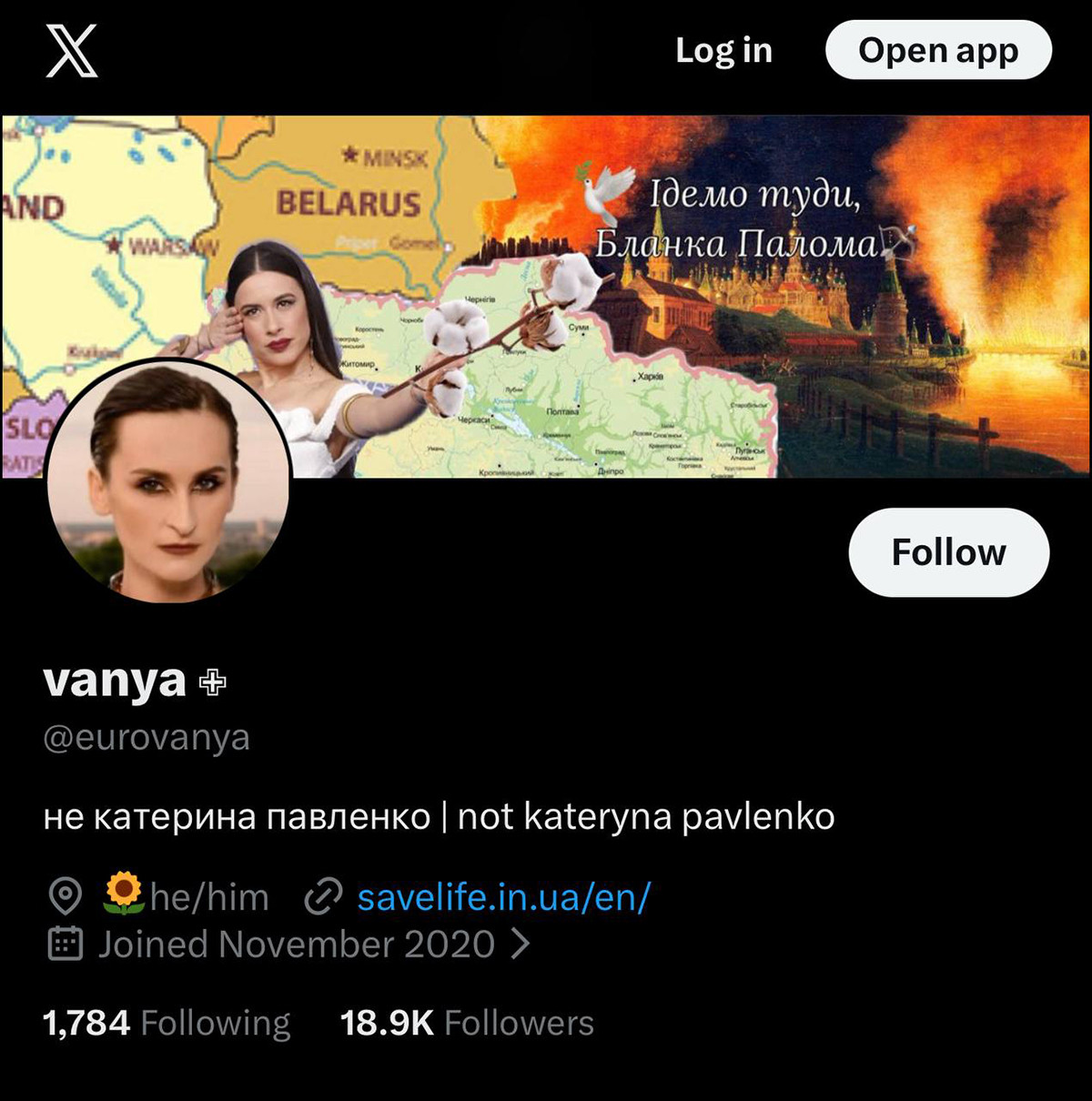Image resolution: width=1092 pixels, height=1101 pixels.
Task: Open vanya's profile picture
Action: tap(168, 480)
